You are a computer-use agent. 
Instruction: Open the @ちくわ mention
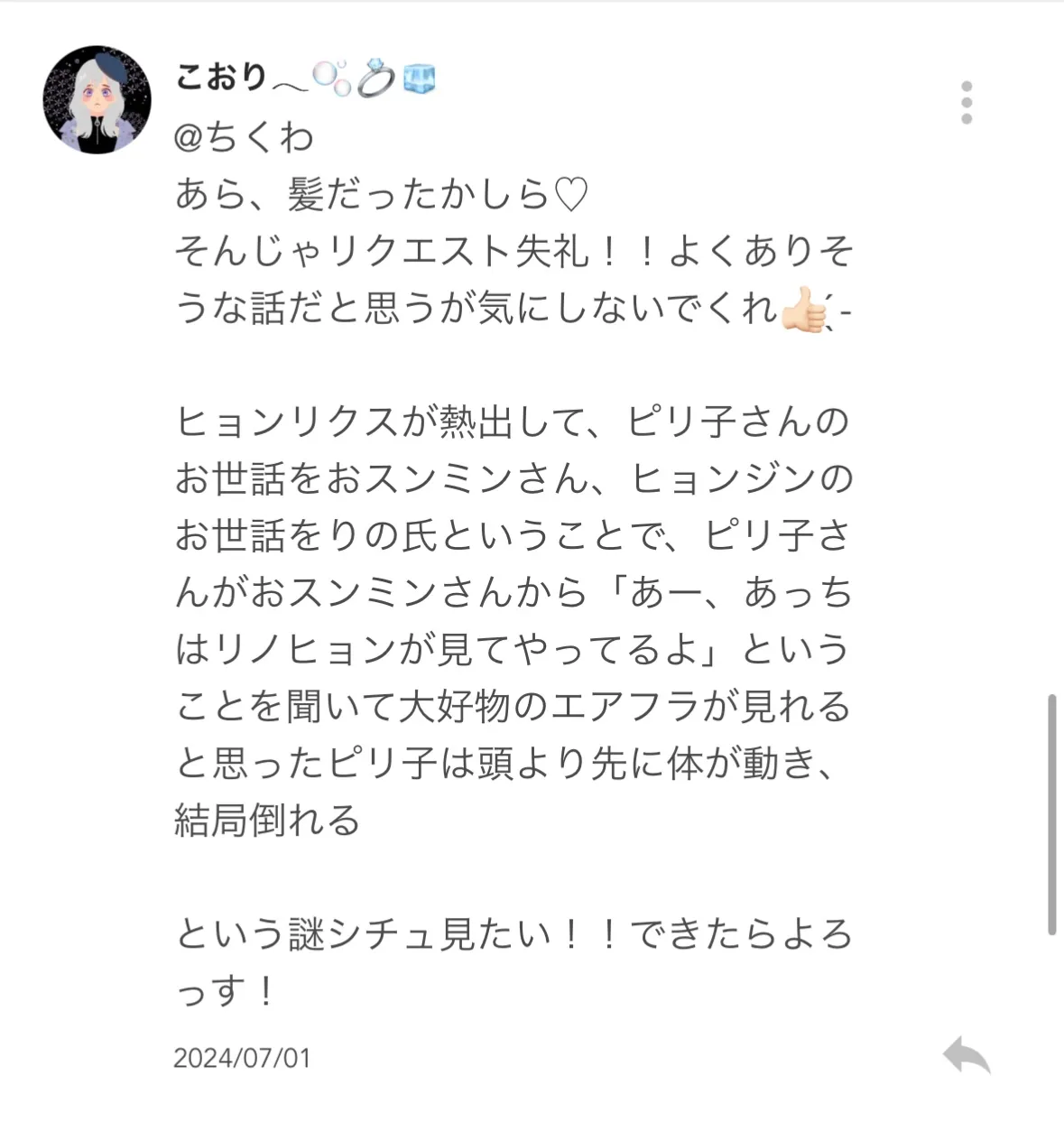(244, 137)
